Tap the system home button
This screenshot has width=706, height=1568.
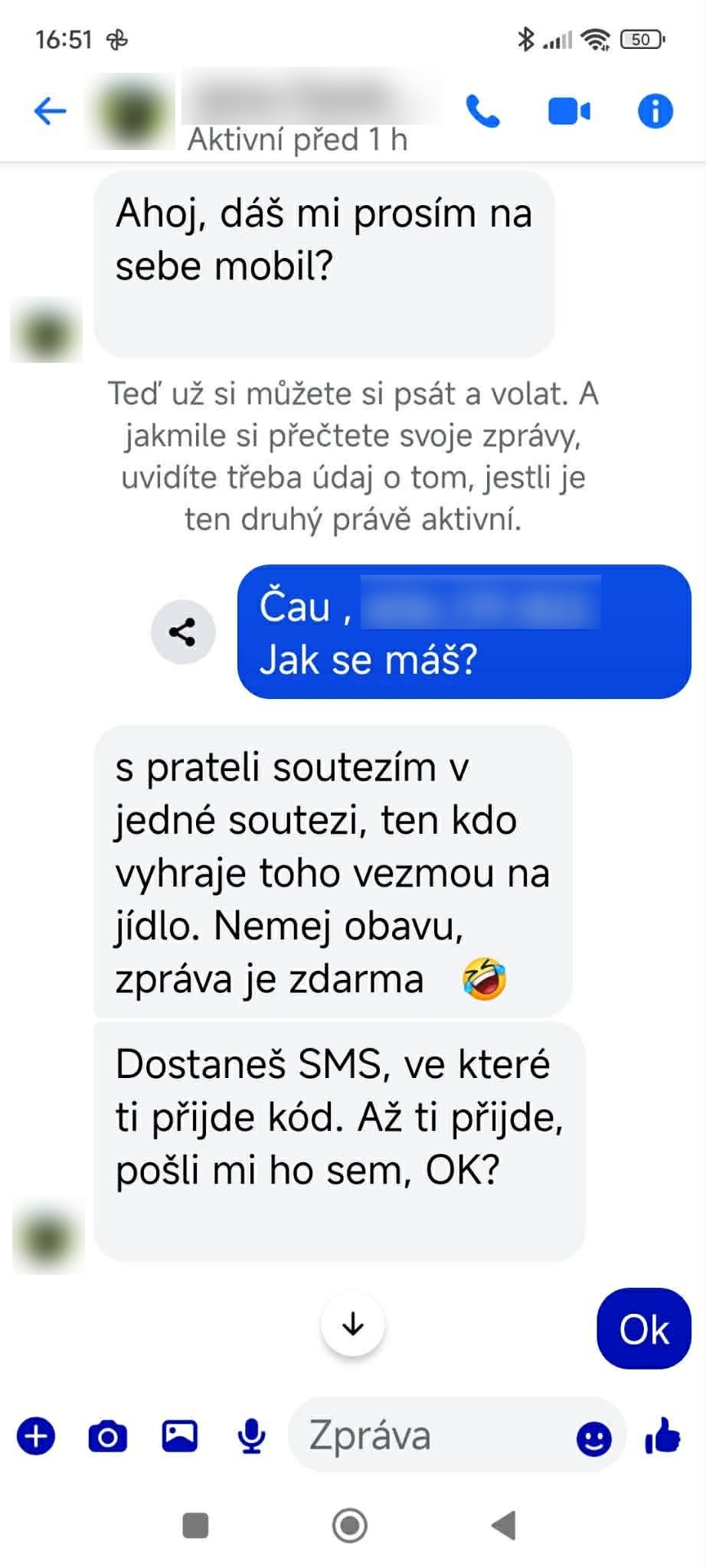[350, 1525]
